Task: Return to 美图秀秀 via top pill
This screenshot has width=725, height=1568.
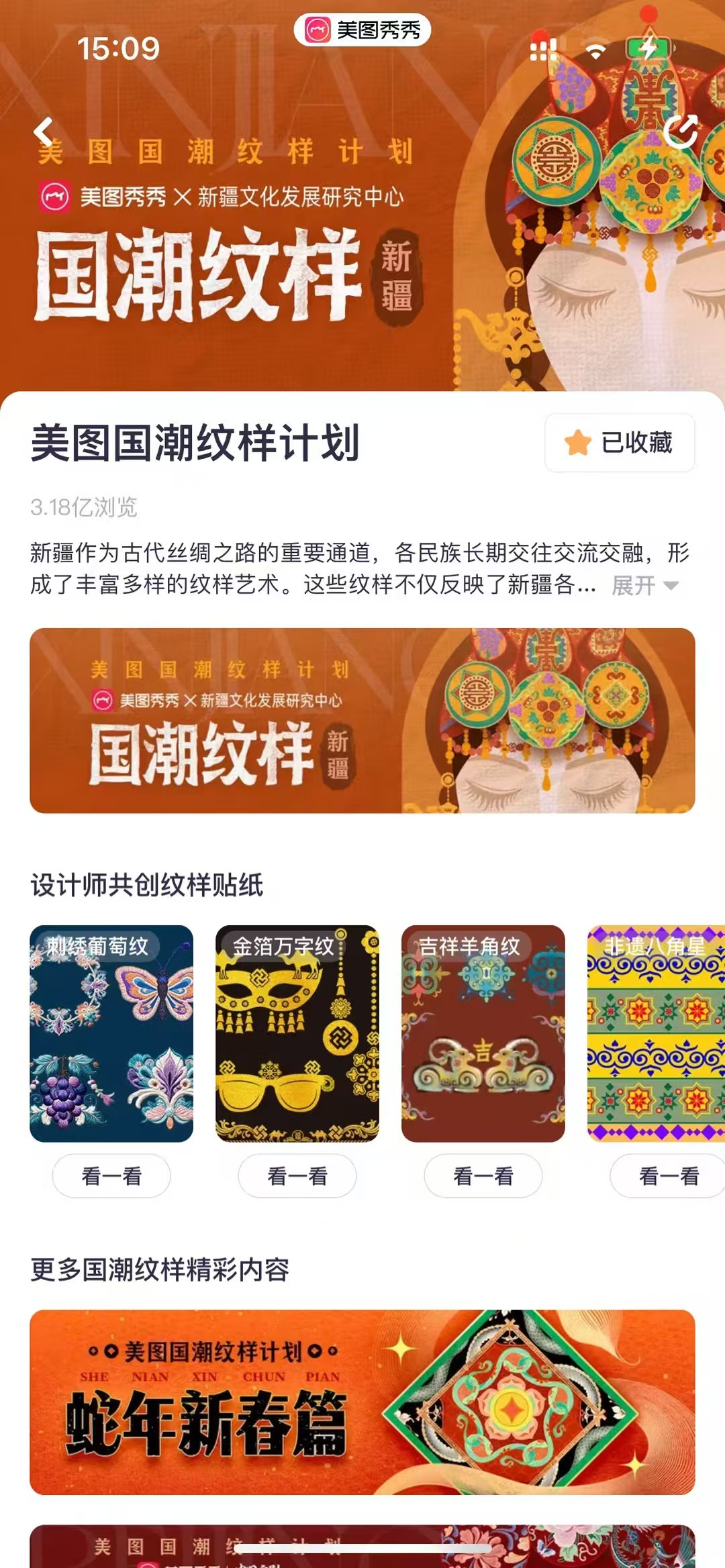Action: coord(362,30)
